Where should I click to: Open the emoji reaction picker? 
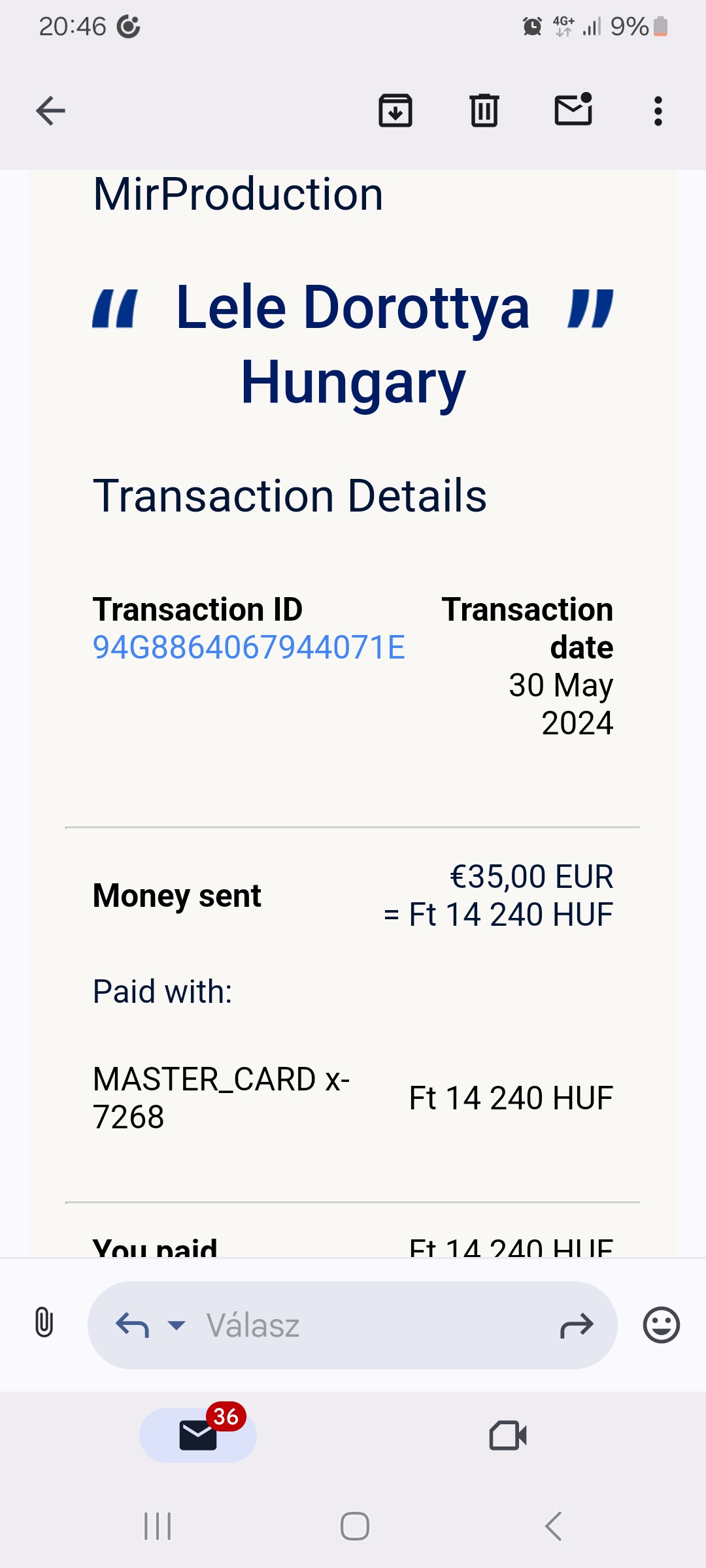[x=662, y=1325]
